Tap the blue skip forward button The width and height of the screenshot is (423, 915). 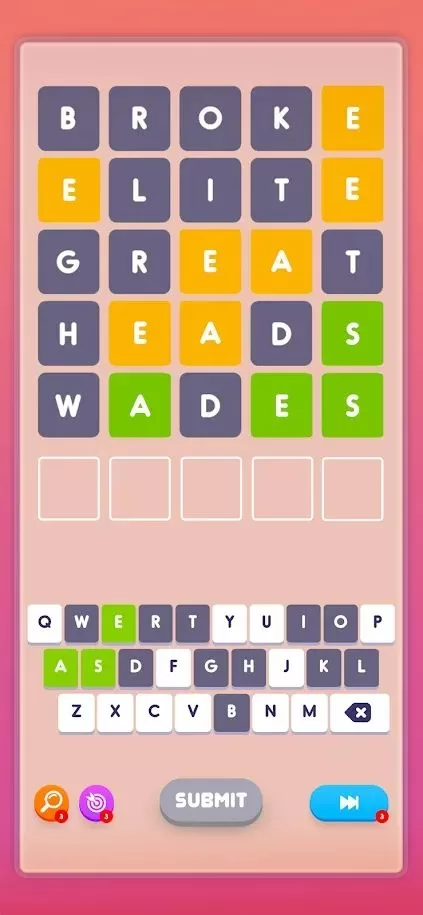tap(349, 803)
